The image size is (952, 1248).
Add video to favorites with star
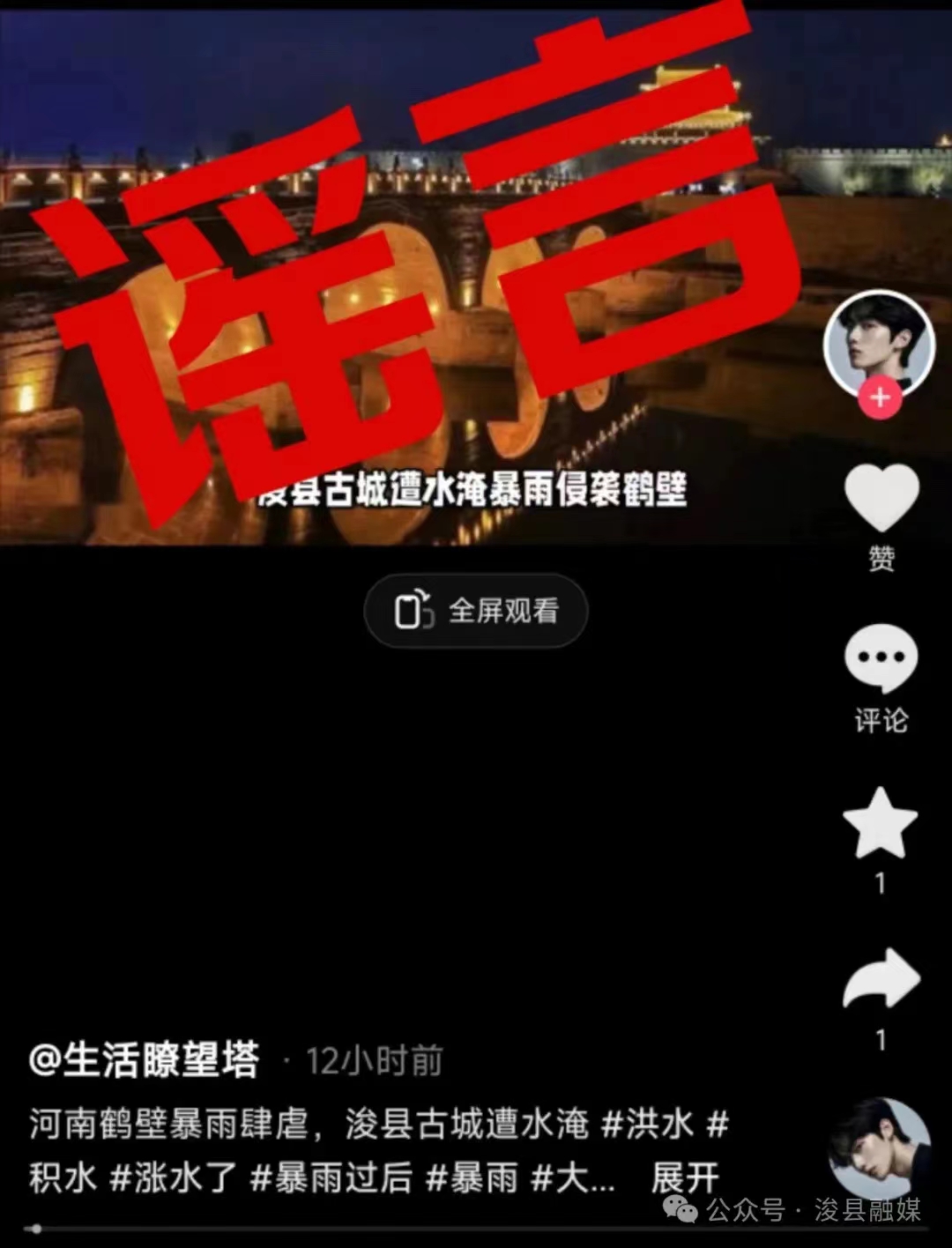(x=880, y=823)
